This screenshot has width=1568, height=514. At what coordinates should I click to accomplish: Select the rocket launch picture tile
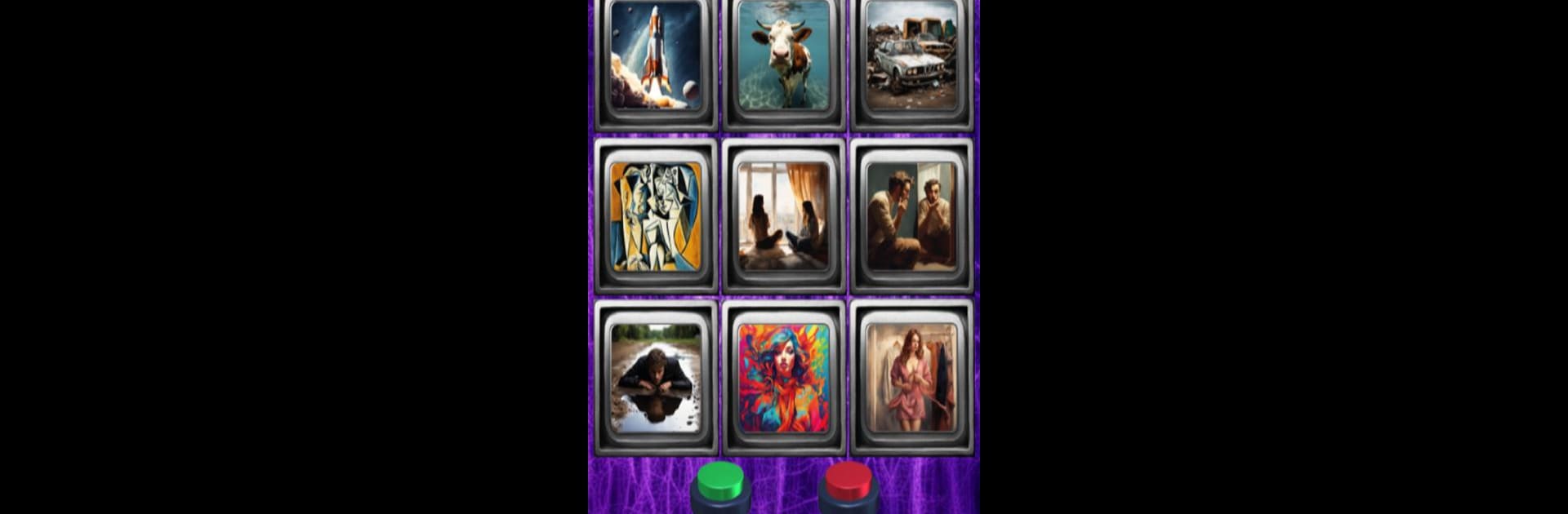(x=656, y=57)
